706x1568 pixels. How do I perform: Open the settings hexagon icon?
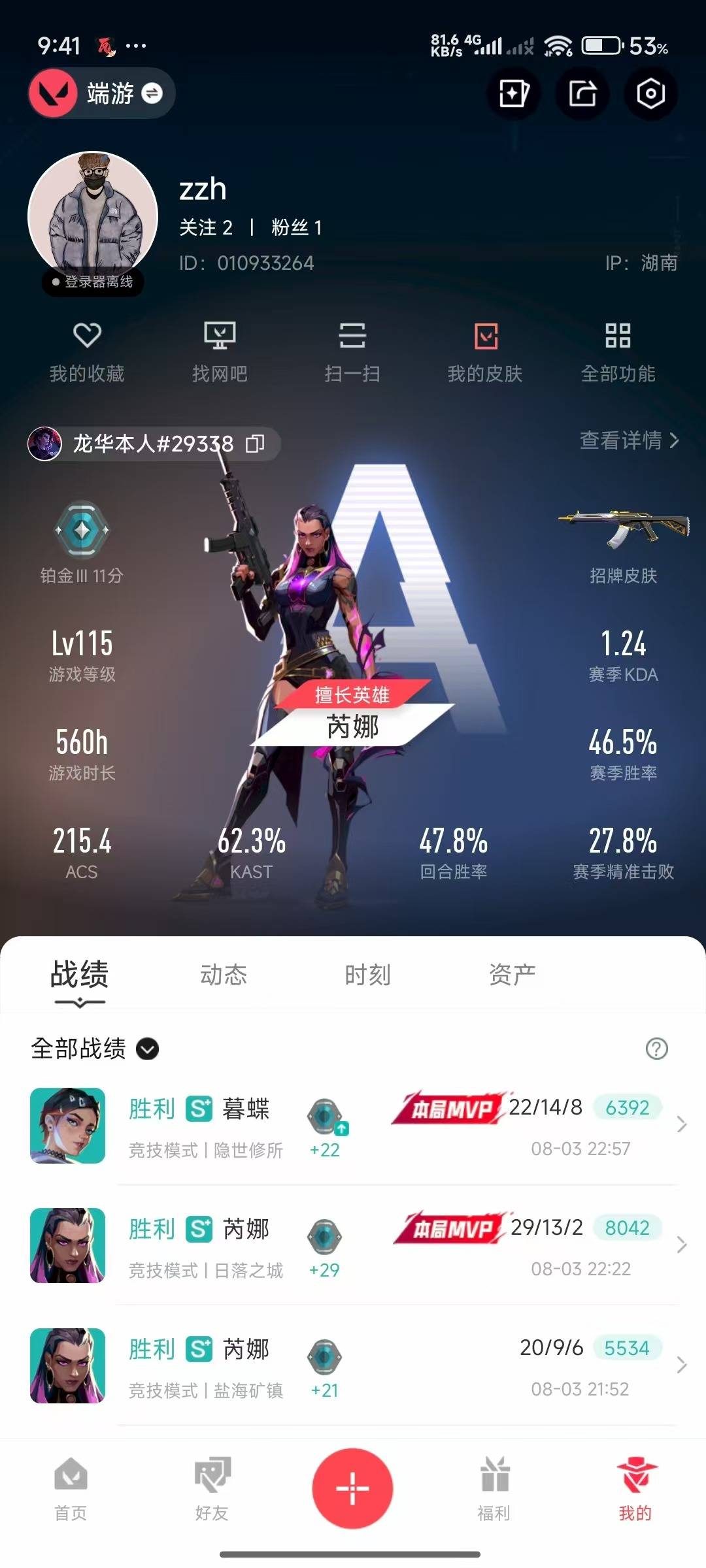coord(650,93)
